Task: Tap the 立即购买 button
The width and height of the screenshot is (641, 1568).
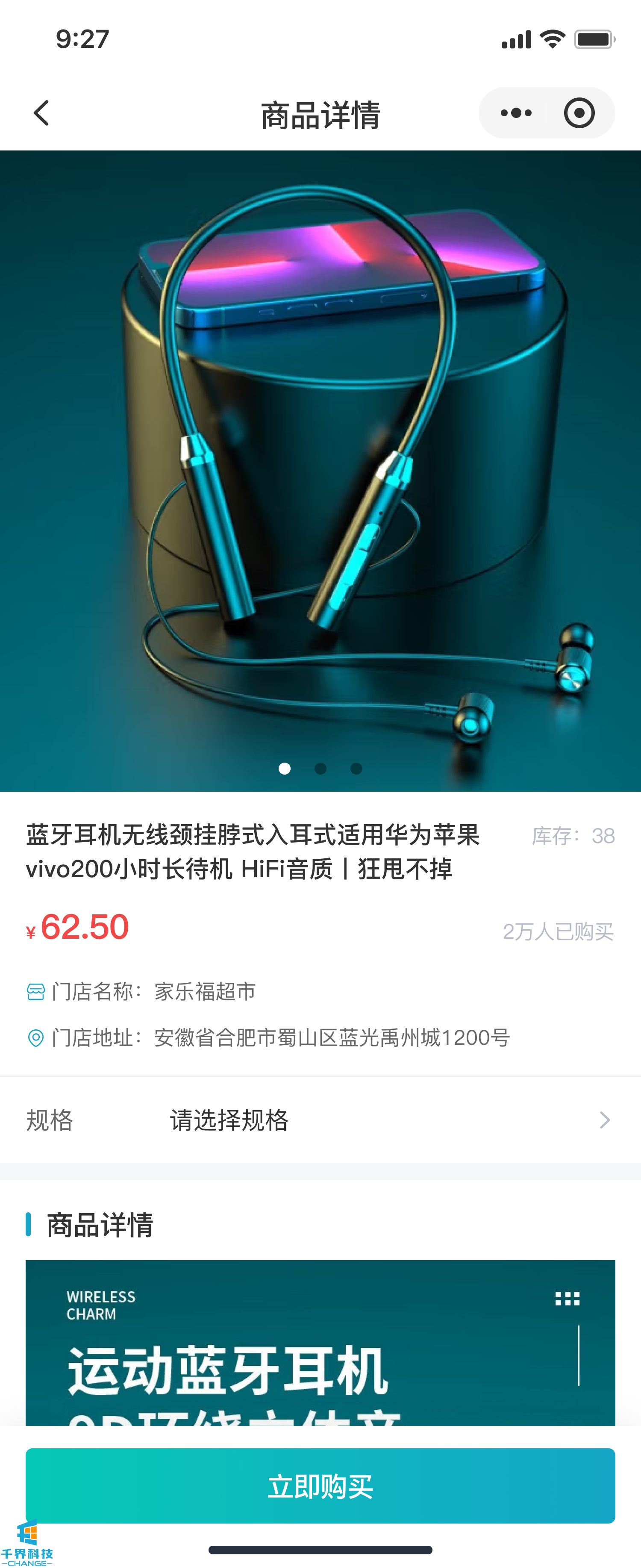Action: 320,1485
